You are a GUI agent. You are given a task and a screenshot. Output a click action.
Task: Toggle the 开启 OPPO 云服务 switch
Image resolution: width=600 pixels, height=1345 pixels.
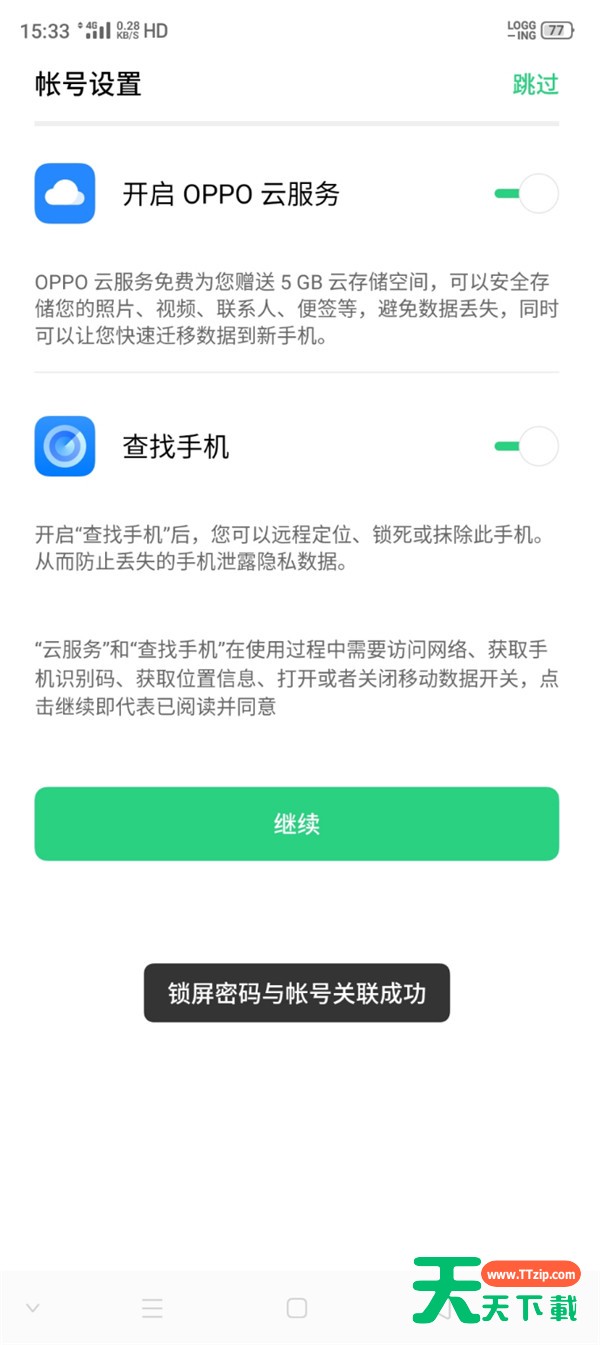527,193
